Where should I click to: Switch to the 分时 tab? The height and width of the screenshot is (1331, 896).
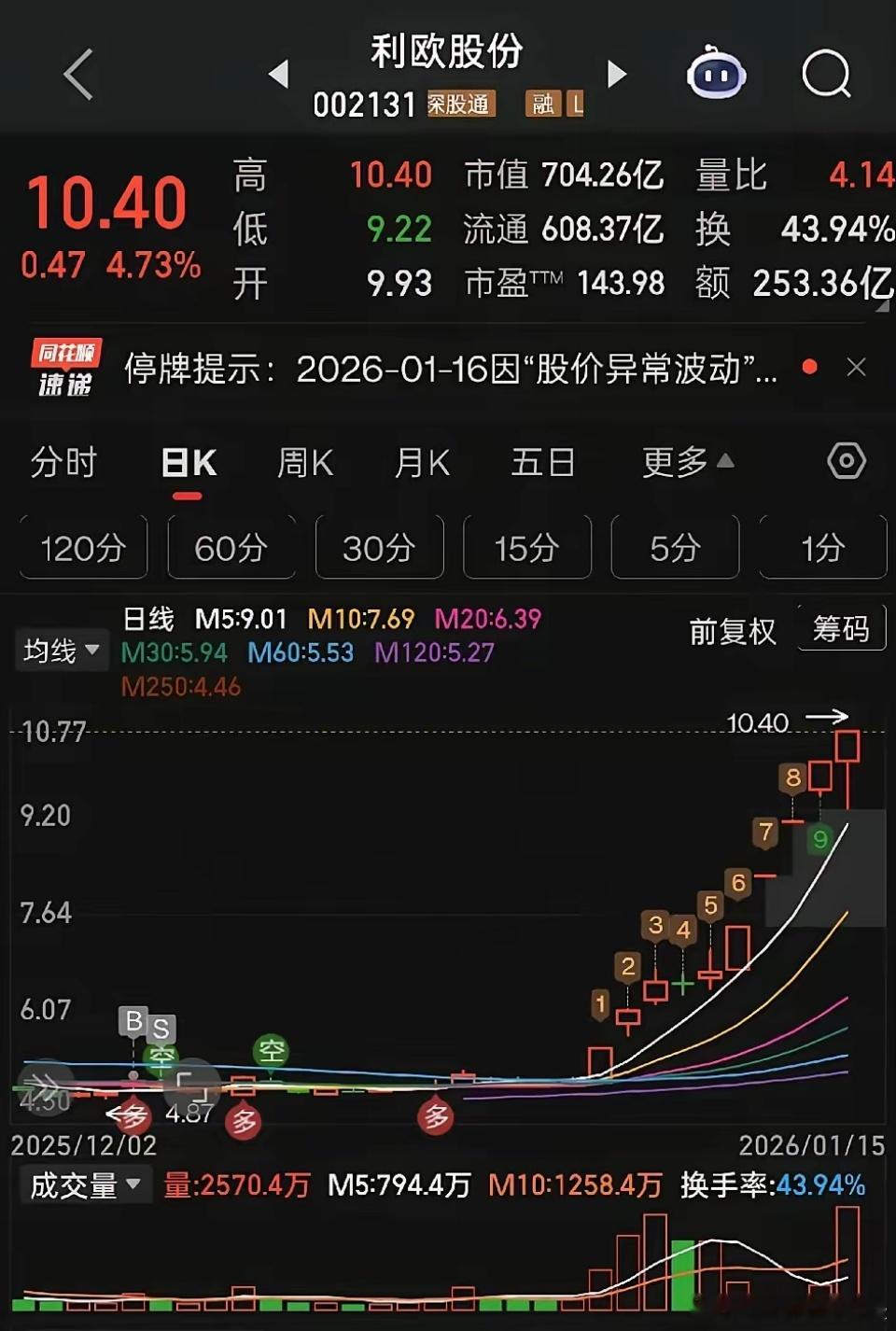click(63, 462)
